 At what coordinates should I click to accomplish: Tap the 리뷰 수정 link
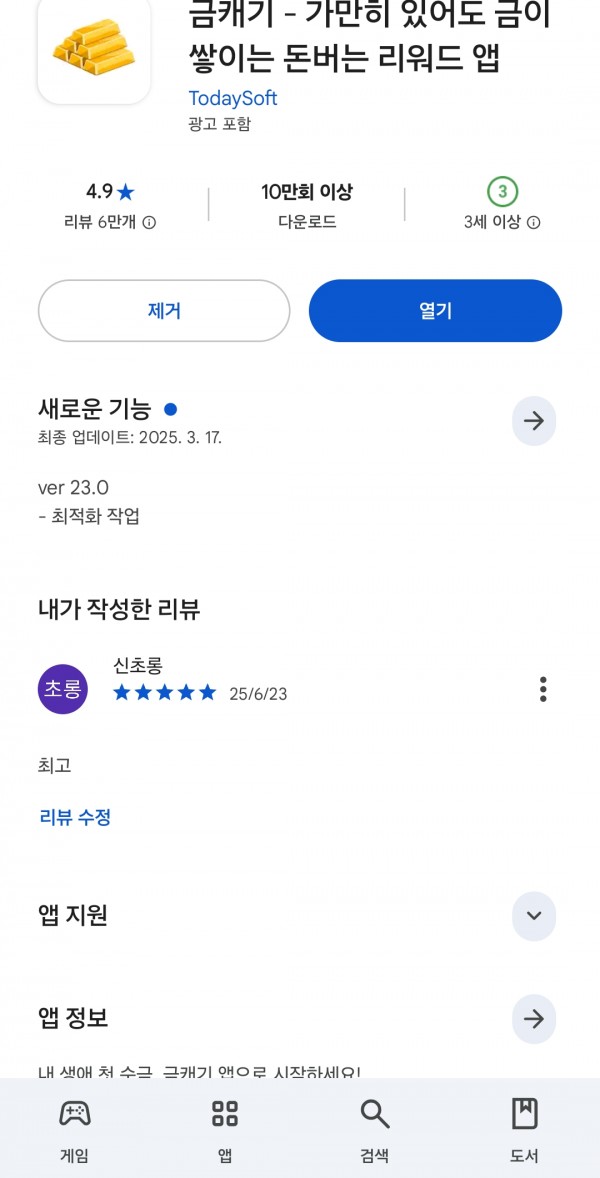pyautogui.click(x=75, y=817)
